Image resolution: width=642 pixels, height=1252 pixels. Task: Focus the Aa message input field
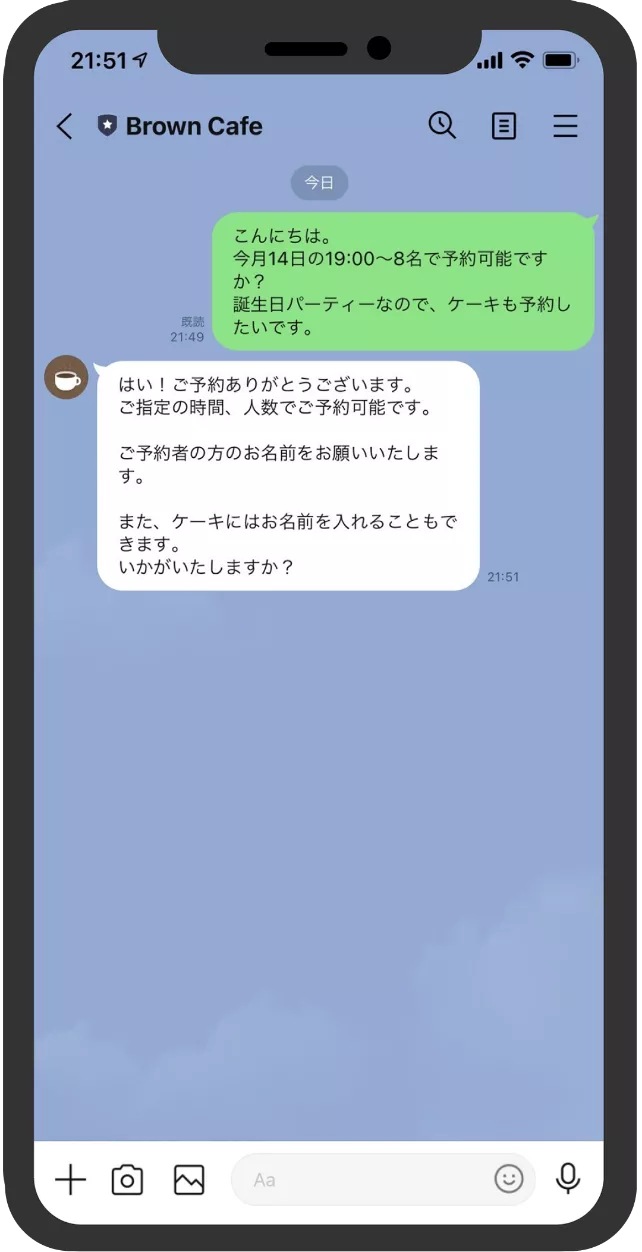click(x=360, y=1180)
